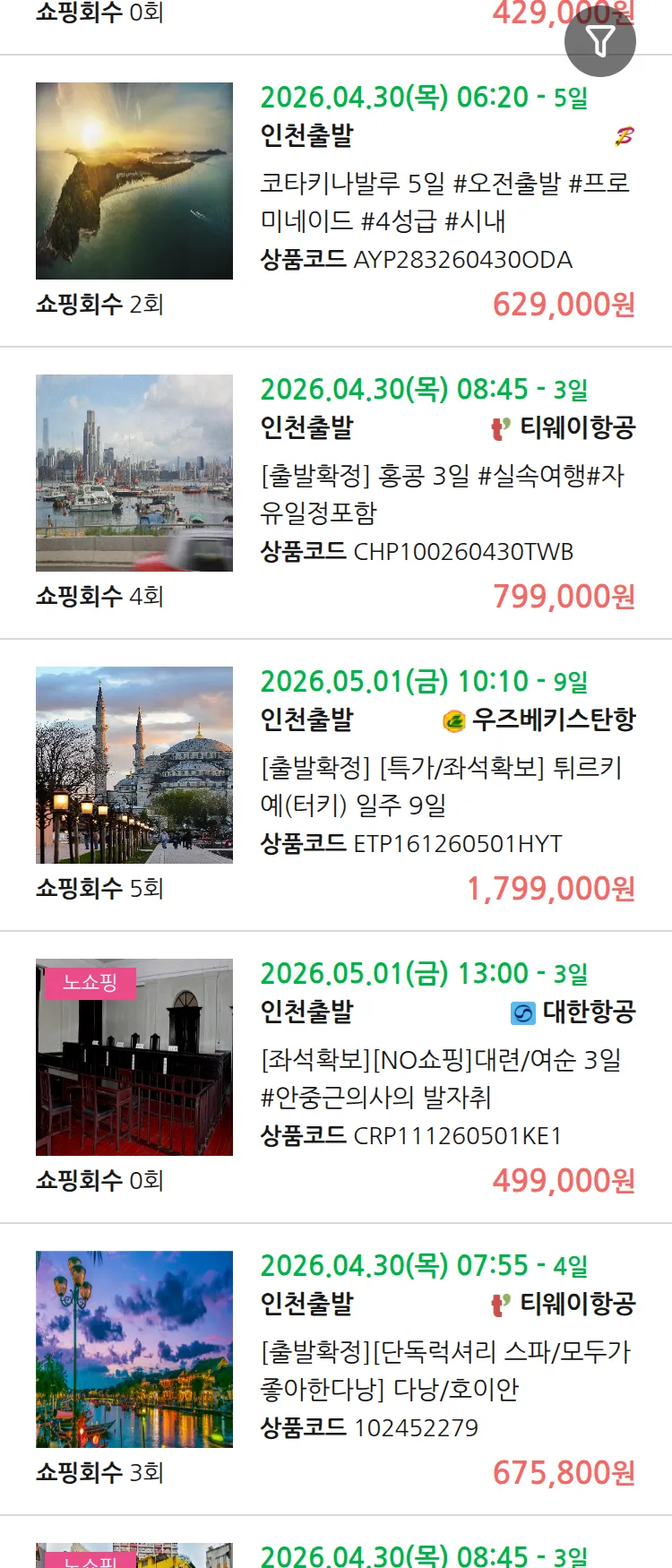Open the floating filter button
The height and width of the screenshot is (1568, 672).
tap(599, 41)
